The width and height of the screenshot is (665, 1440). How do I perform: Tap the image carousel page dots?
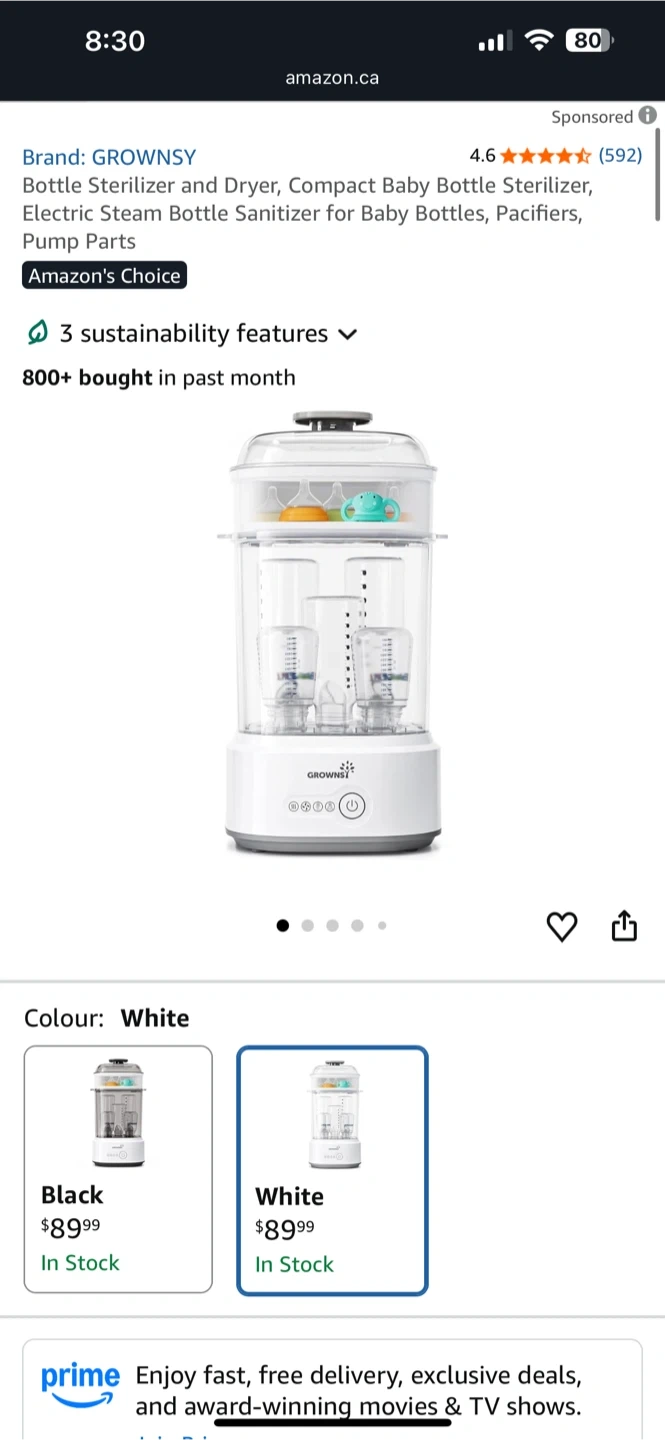[x=332, y=926]
